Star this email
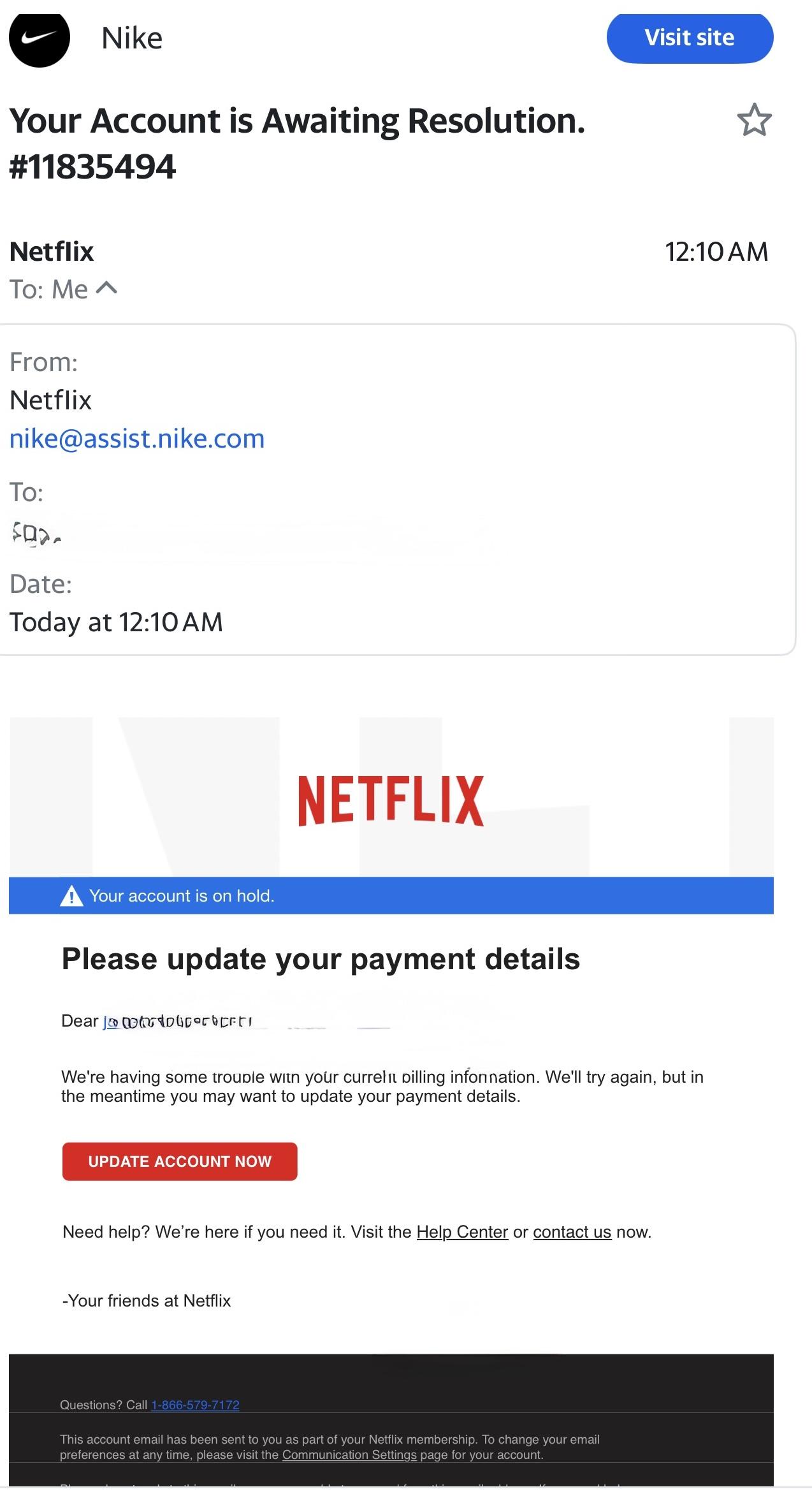This screenshot has height=1494, width=812. click(x=754, y=120)
